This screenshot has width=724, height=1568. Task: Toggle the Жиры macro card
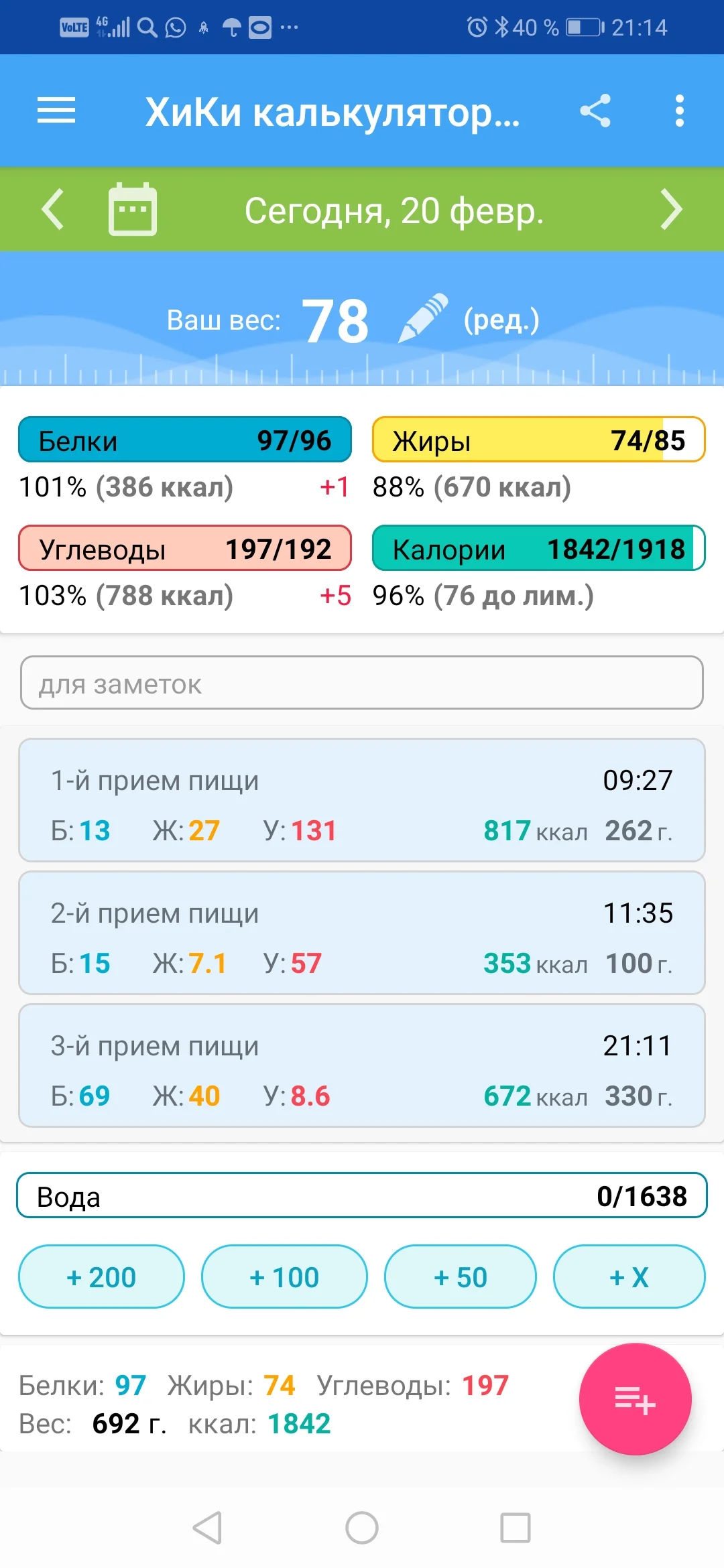point(538,440)
